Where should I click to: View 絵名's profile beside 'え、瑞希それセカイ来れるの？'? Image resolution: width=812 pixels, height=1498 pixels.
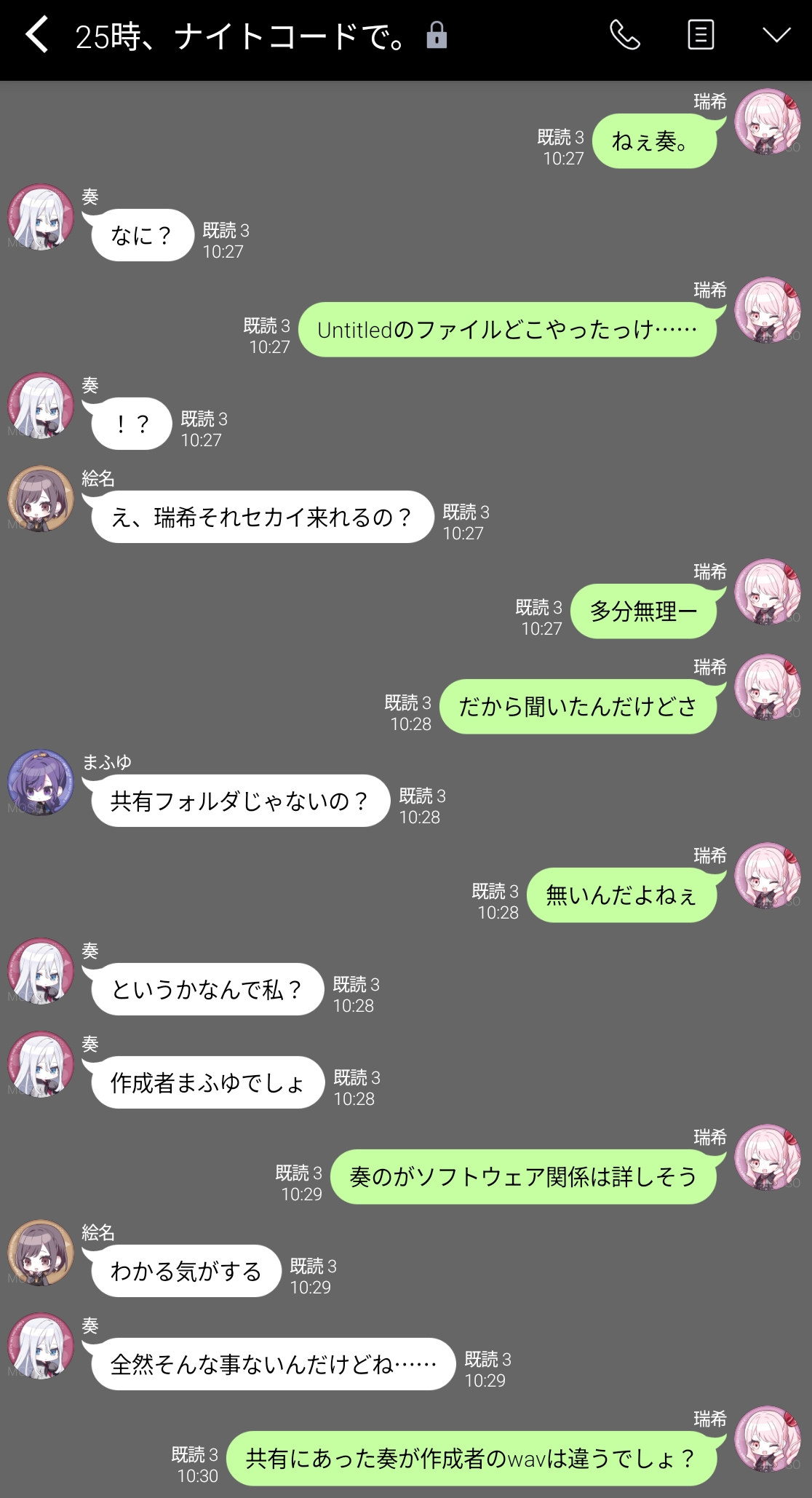coord(41,499)
